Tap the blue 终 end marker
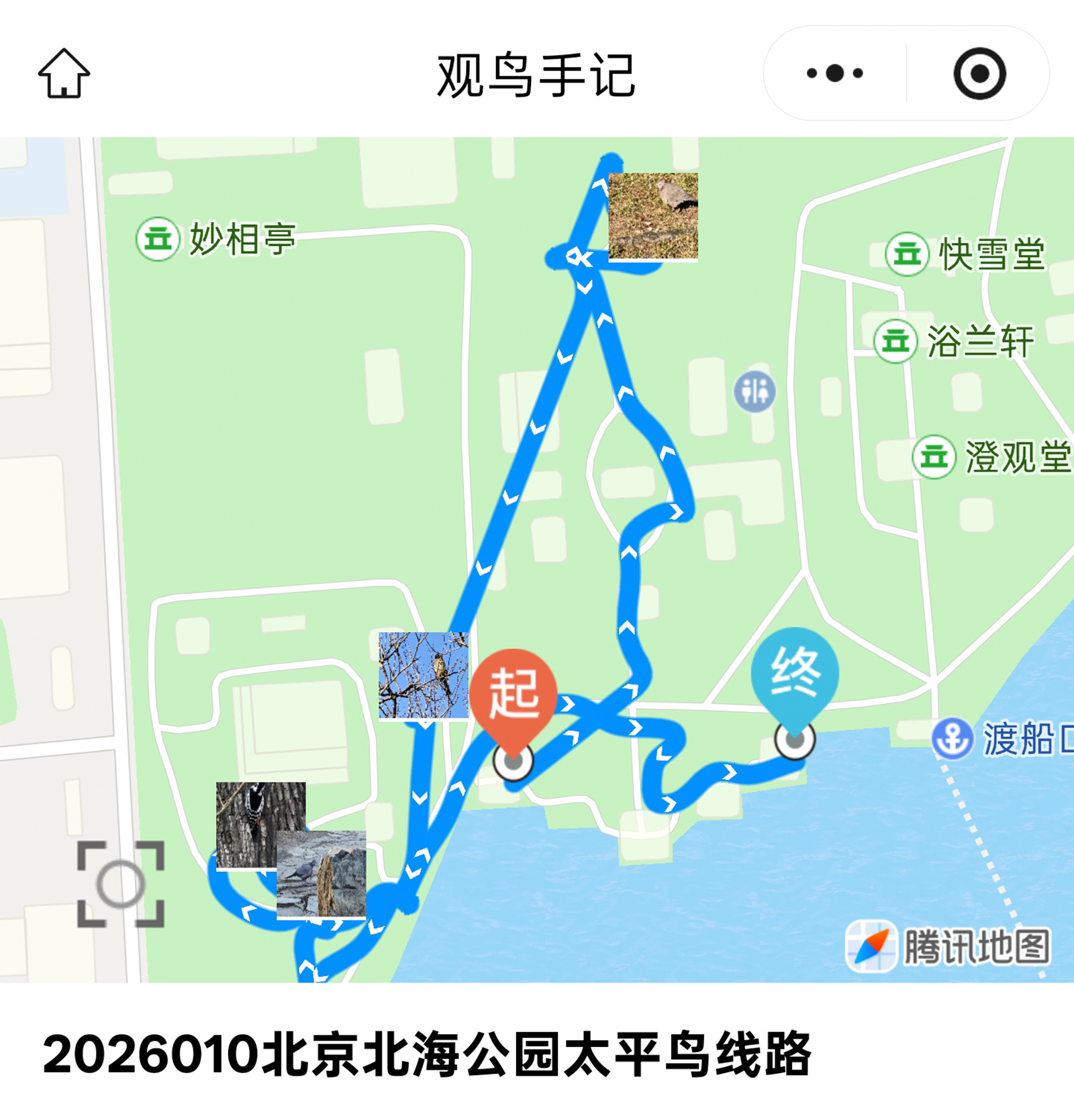1074x1120 pixels. [795, 673]
